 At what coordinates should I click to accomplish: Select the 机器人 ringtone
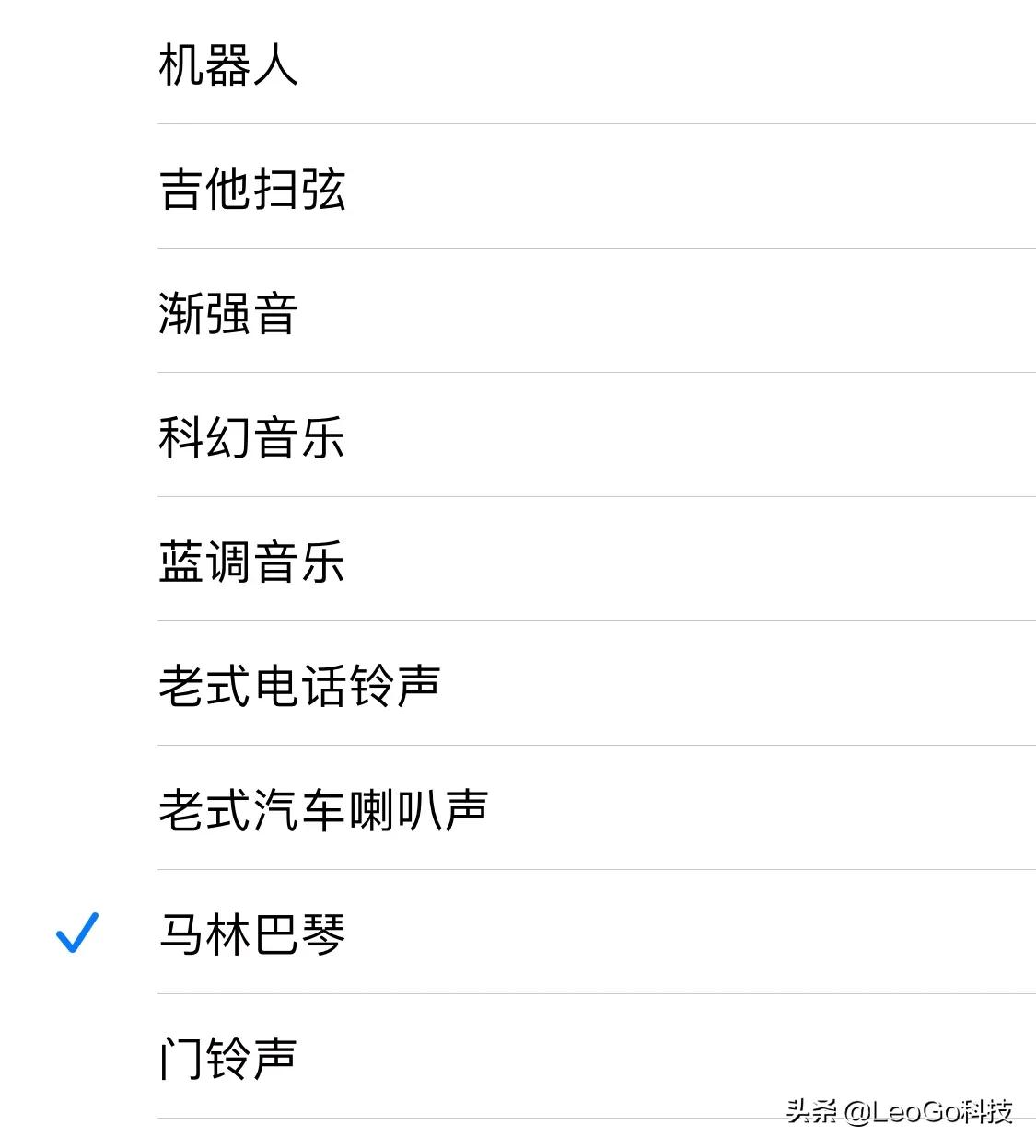click(228, 65)
